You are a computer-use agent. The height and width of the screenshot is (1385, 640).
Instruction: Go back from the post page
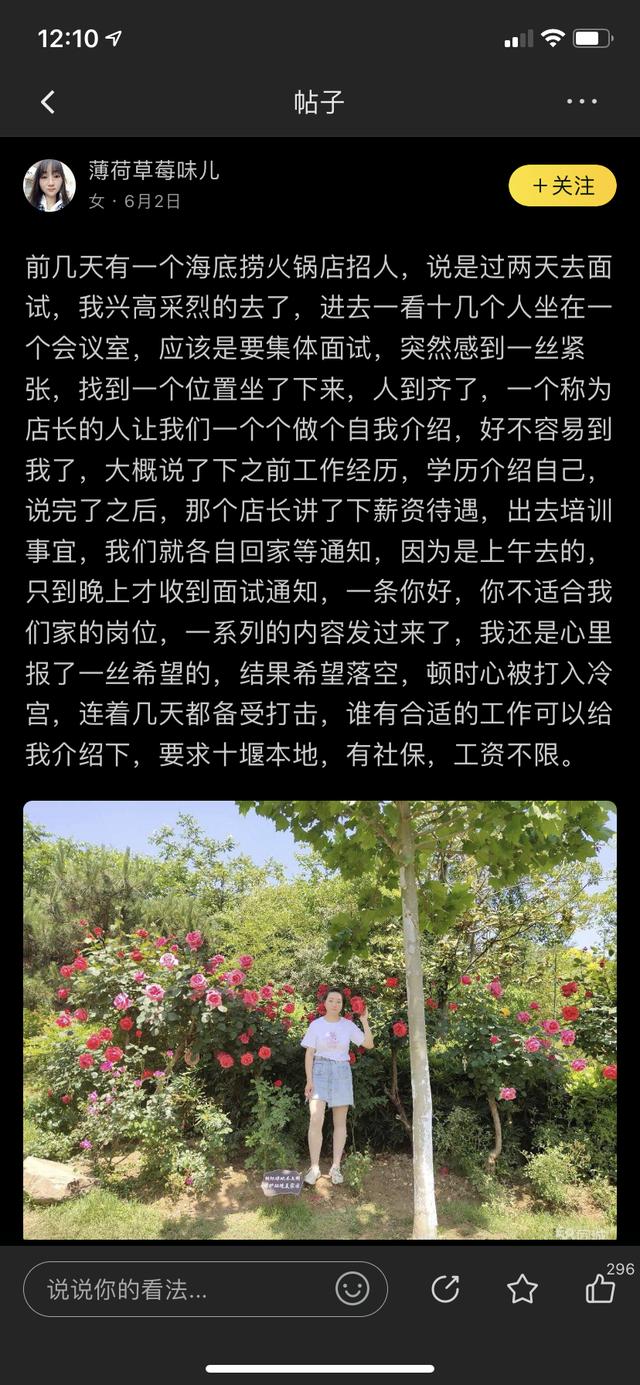pyautogui.click(x=47, y=101)
